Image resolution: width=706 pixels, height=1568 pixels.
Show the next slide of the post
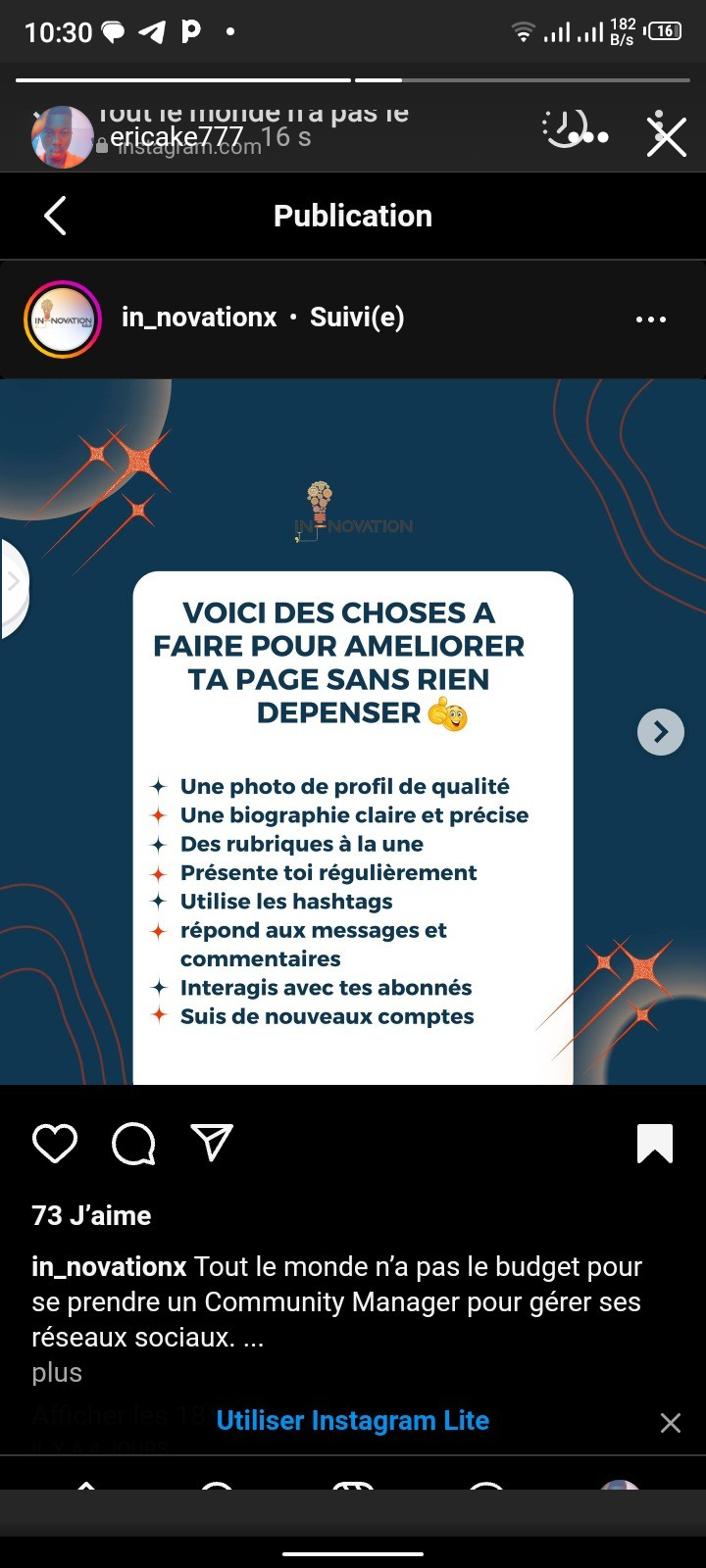(660, 732)
